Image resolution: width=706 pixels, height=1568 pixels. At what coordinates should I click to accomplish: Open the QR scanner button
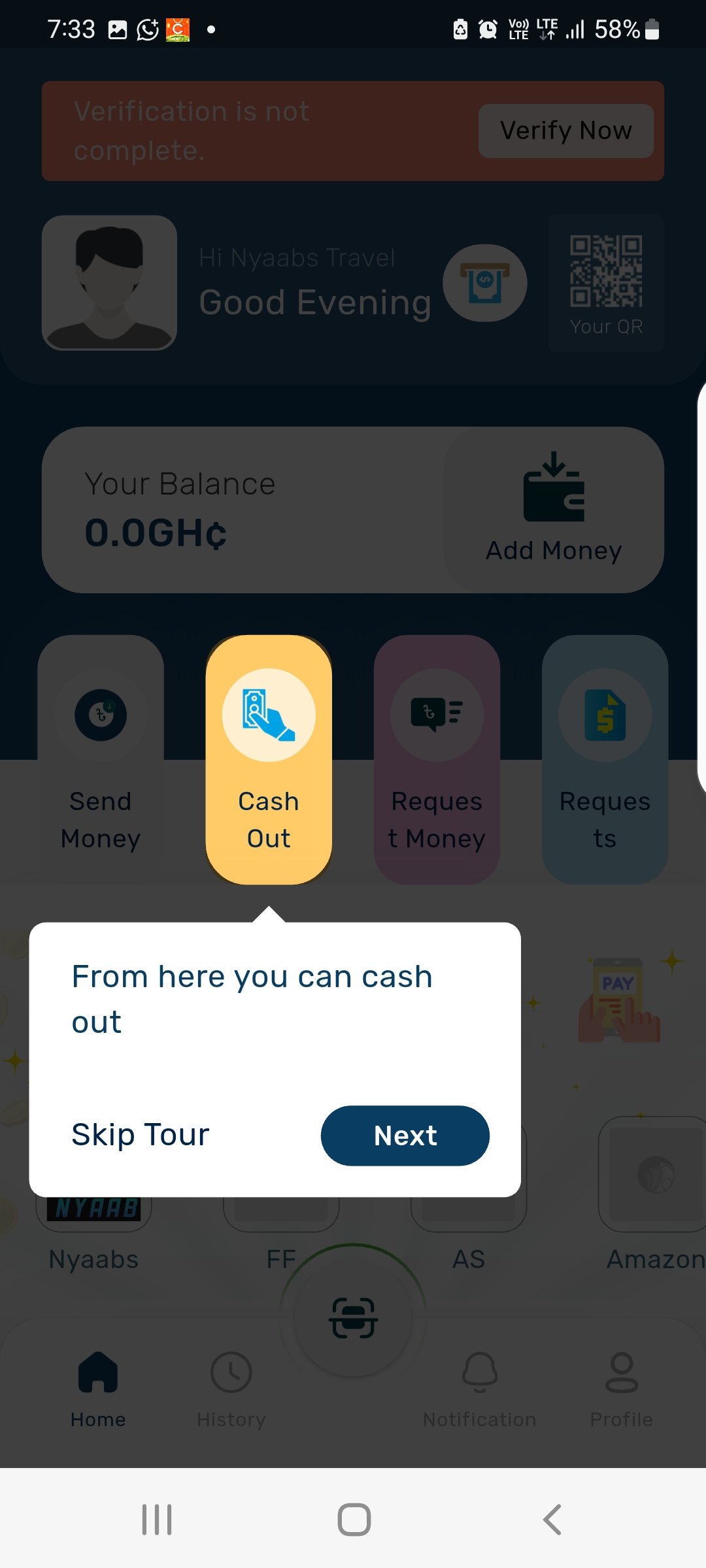pyautogui.click(x=353, y=1318)
